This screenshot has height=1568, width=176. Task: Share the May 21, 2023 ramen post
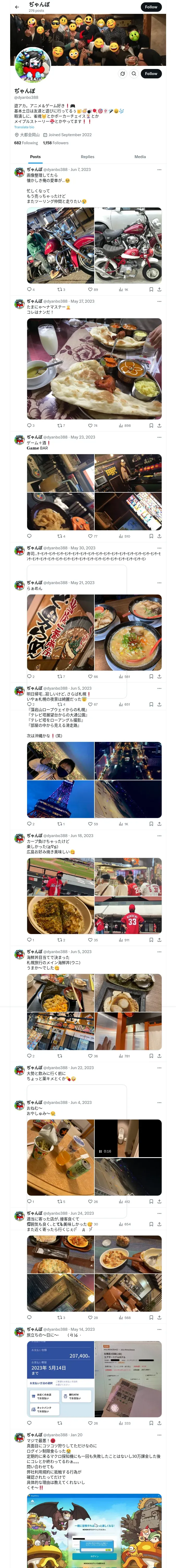coord(159,676)
